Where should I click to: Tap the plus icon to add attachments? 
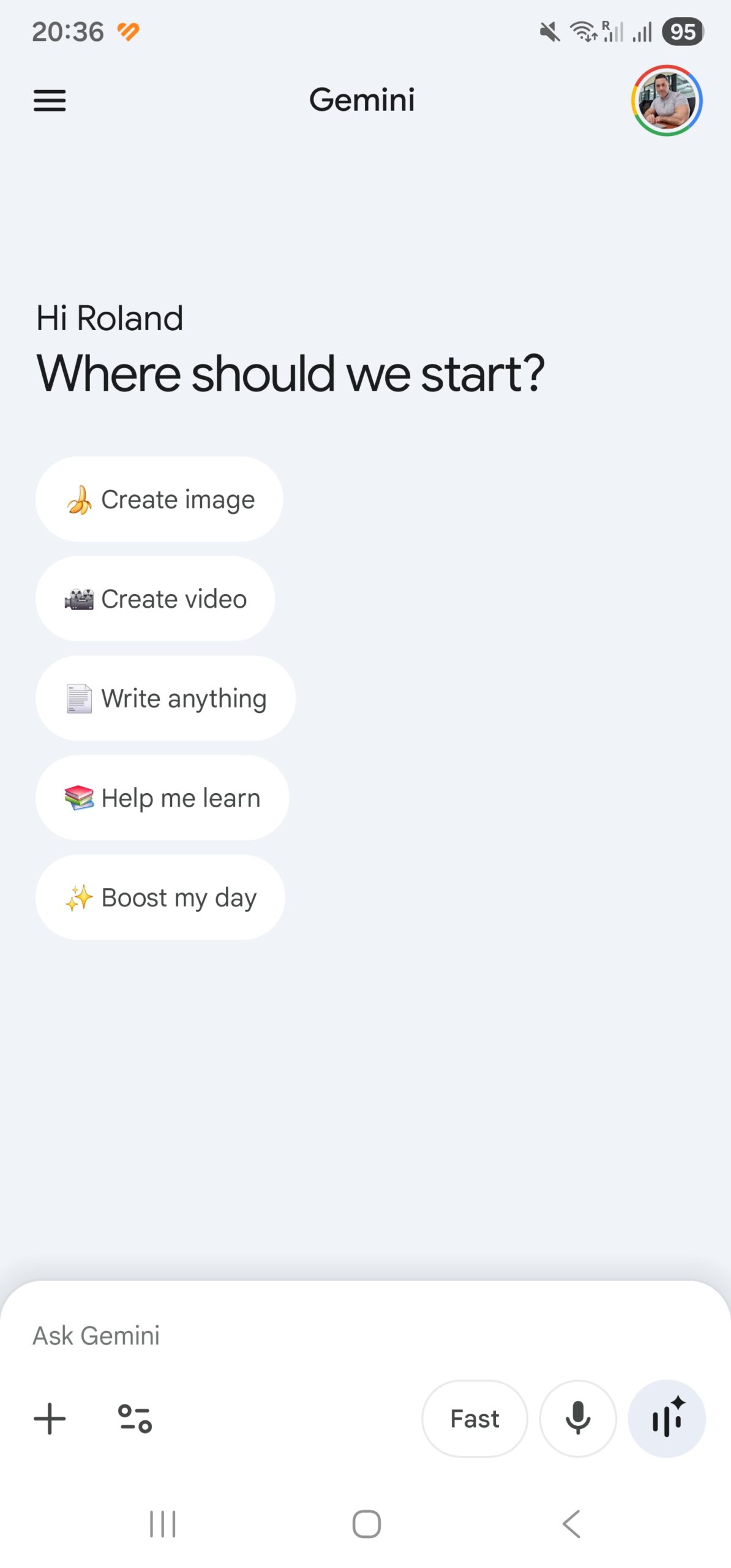pos(50,1419)
